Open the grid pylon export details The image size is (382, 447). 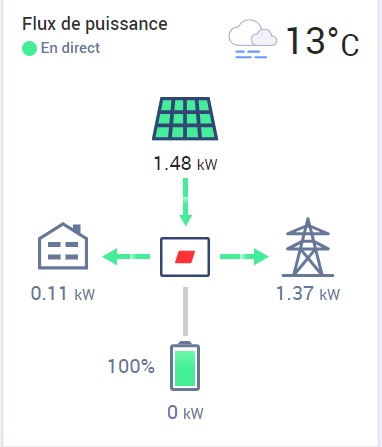point(308,247)
